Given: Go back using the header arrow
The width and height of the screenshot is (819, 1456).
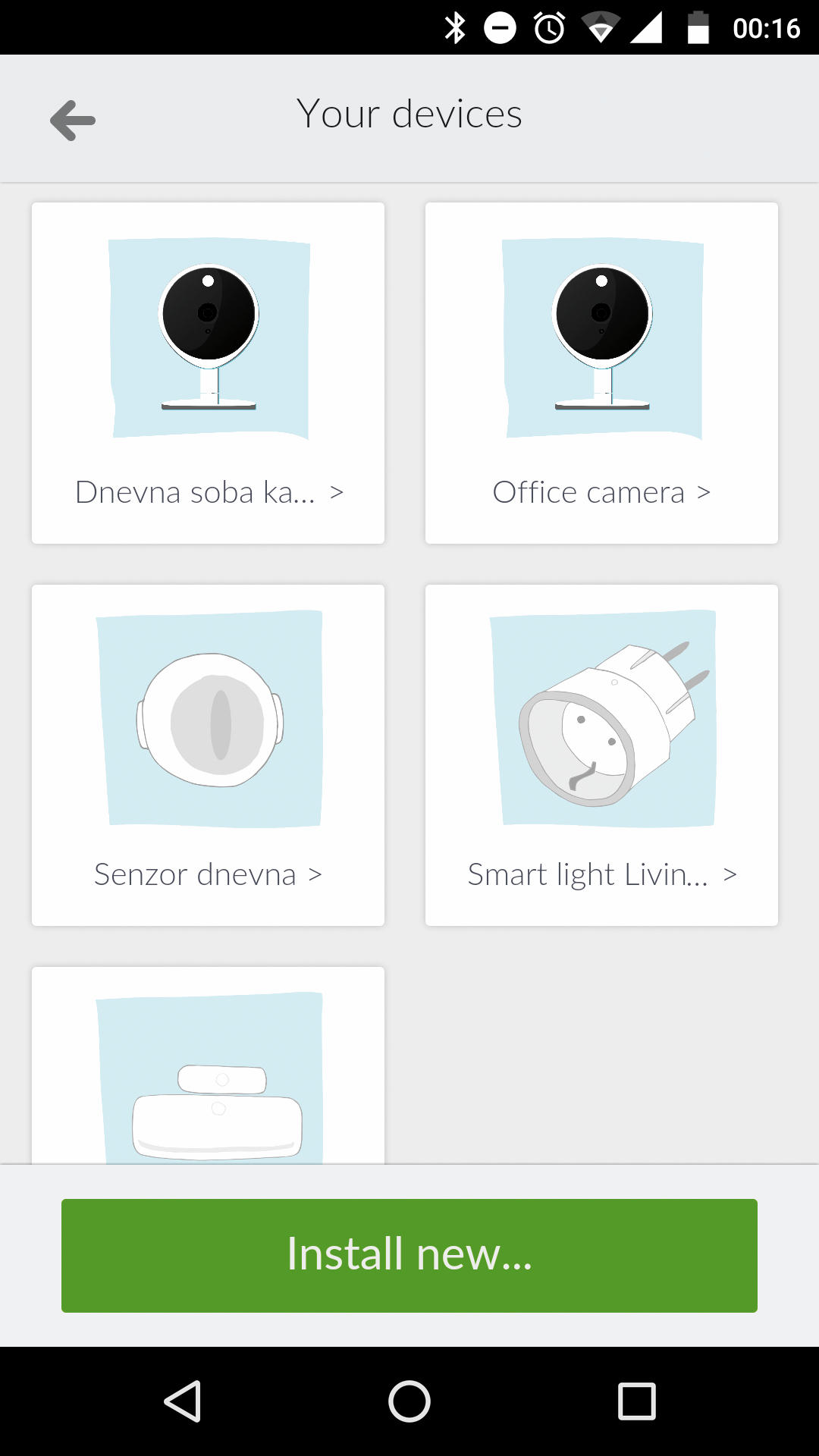Looking at the screenshot, I should point(73,120).
